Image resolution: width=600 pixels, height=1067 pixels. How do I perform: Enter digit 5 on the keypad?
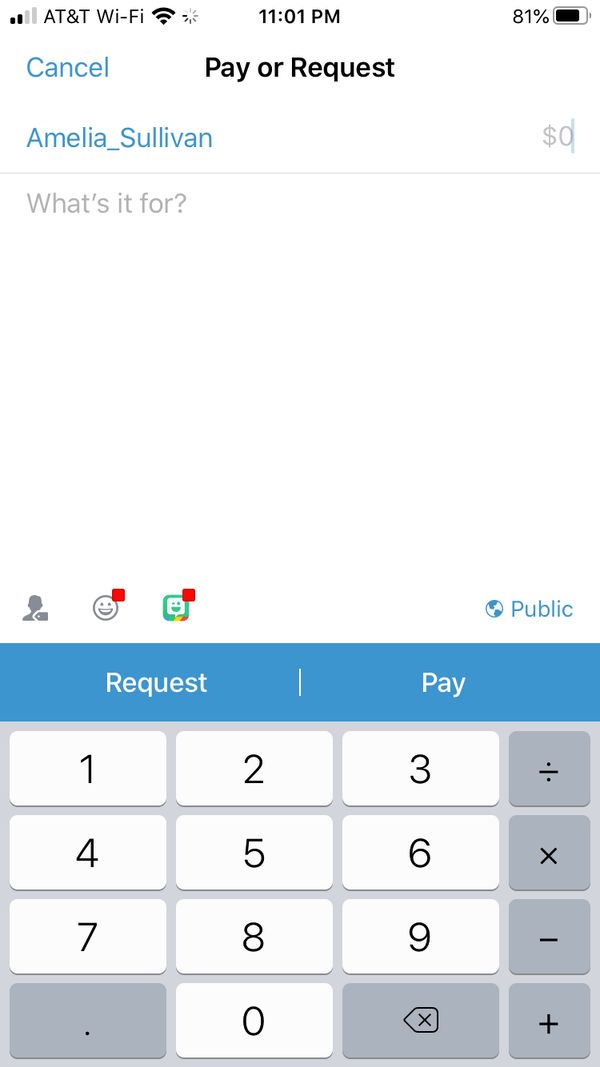tap(254, 853)
